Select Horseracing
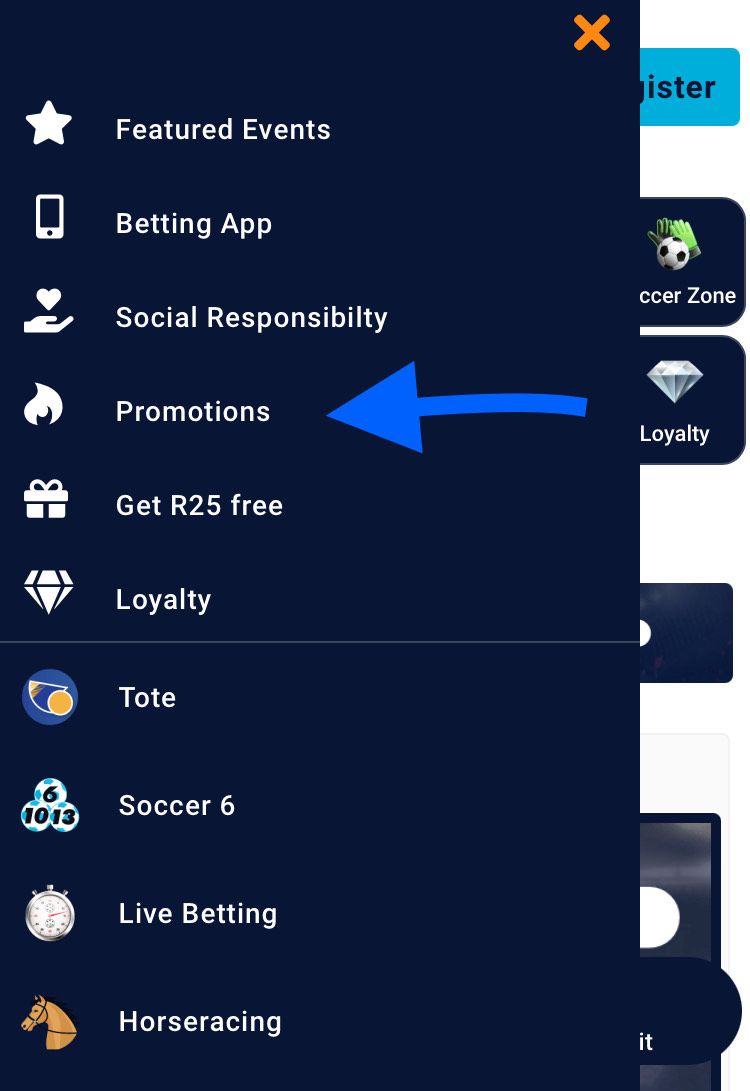 [200, 1022]
